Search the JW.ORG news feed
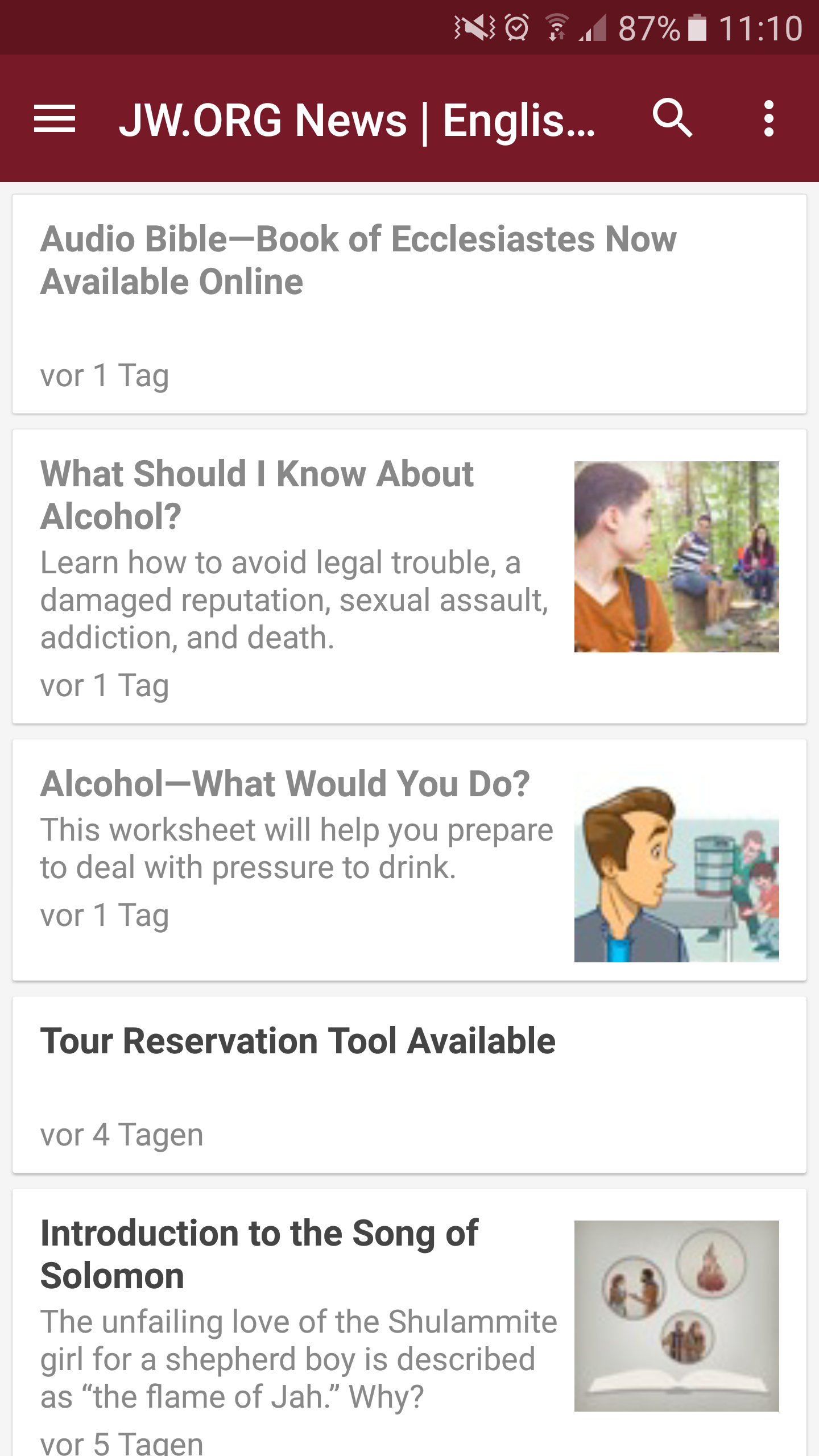The height and width of the screenshot is (1456, 819). 672,119
